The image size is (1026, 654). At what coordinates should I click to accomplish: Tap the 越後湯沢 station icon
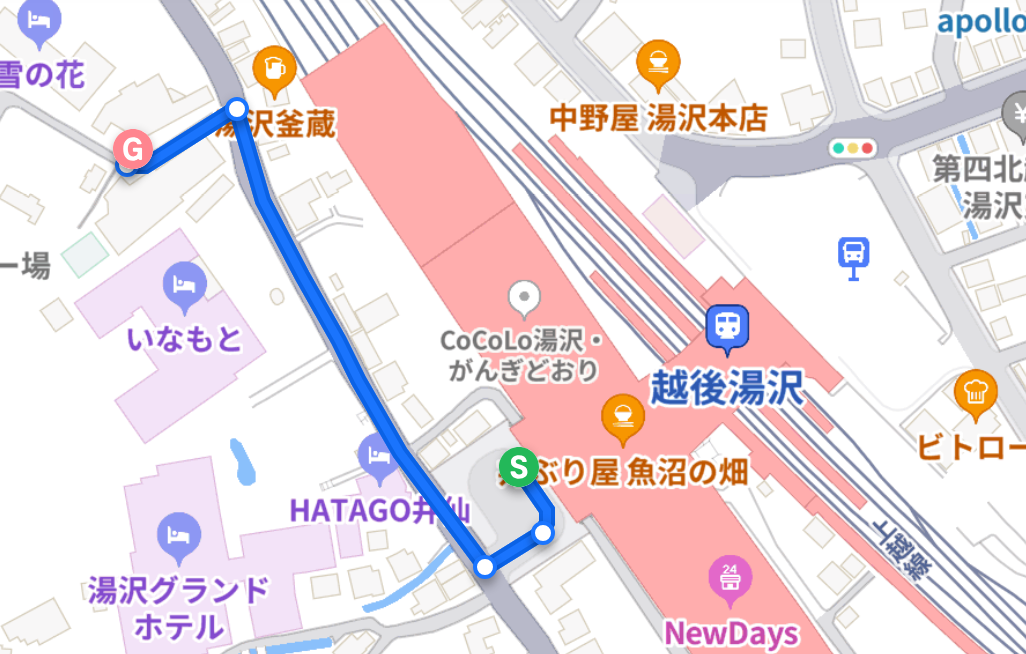pyautogui.click(x=727, y=327)
